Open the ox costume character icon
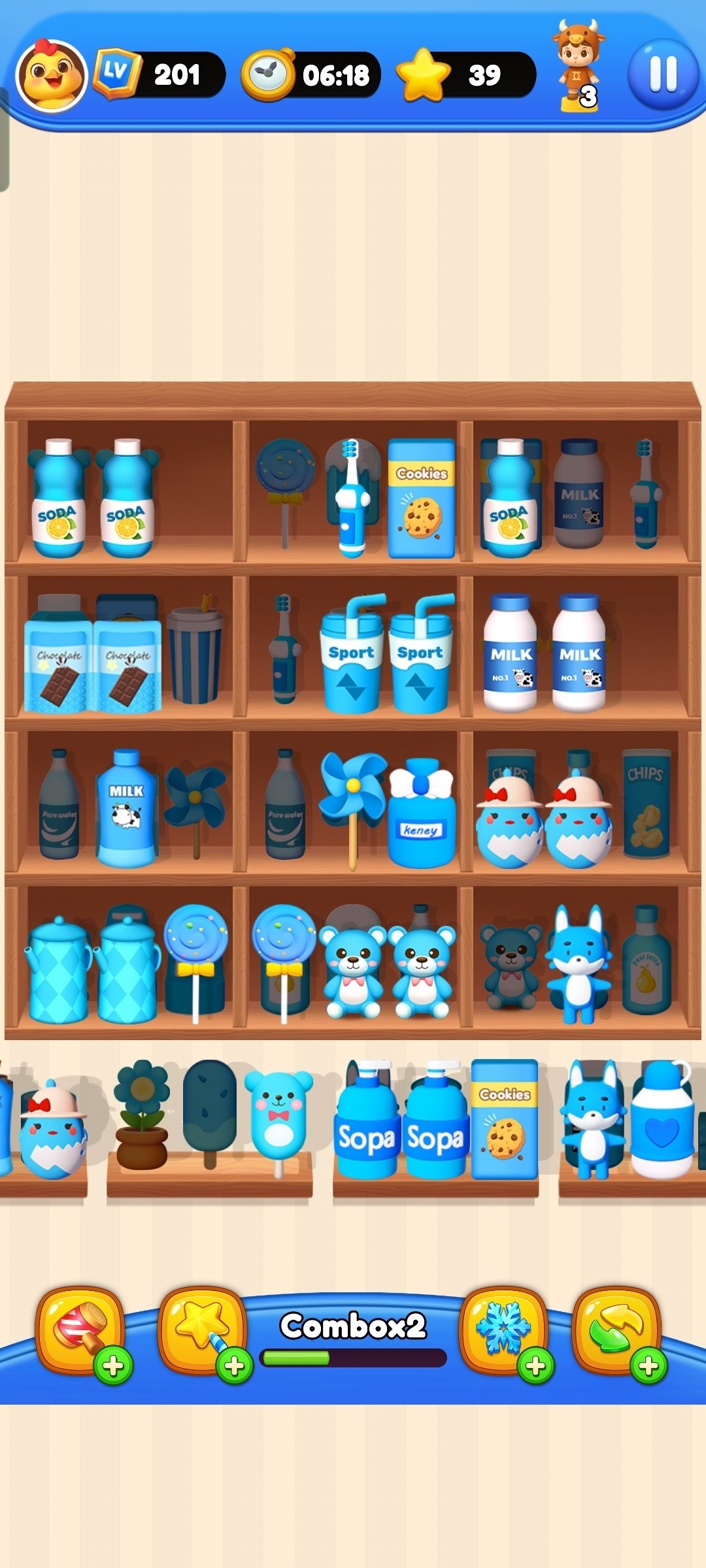Screen dimensions: 706x1568 (577, 64)
